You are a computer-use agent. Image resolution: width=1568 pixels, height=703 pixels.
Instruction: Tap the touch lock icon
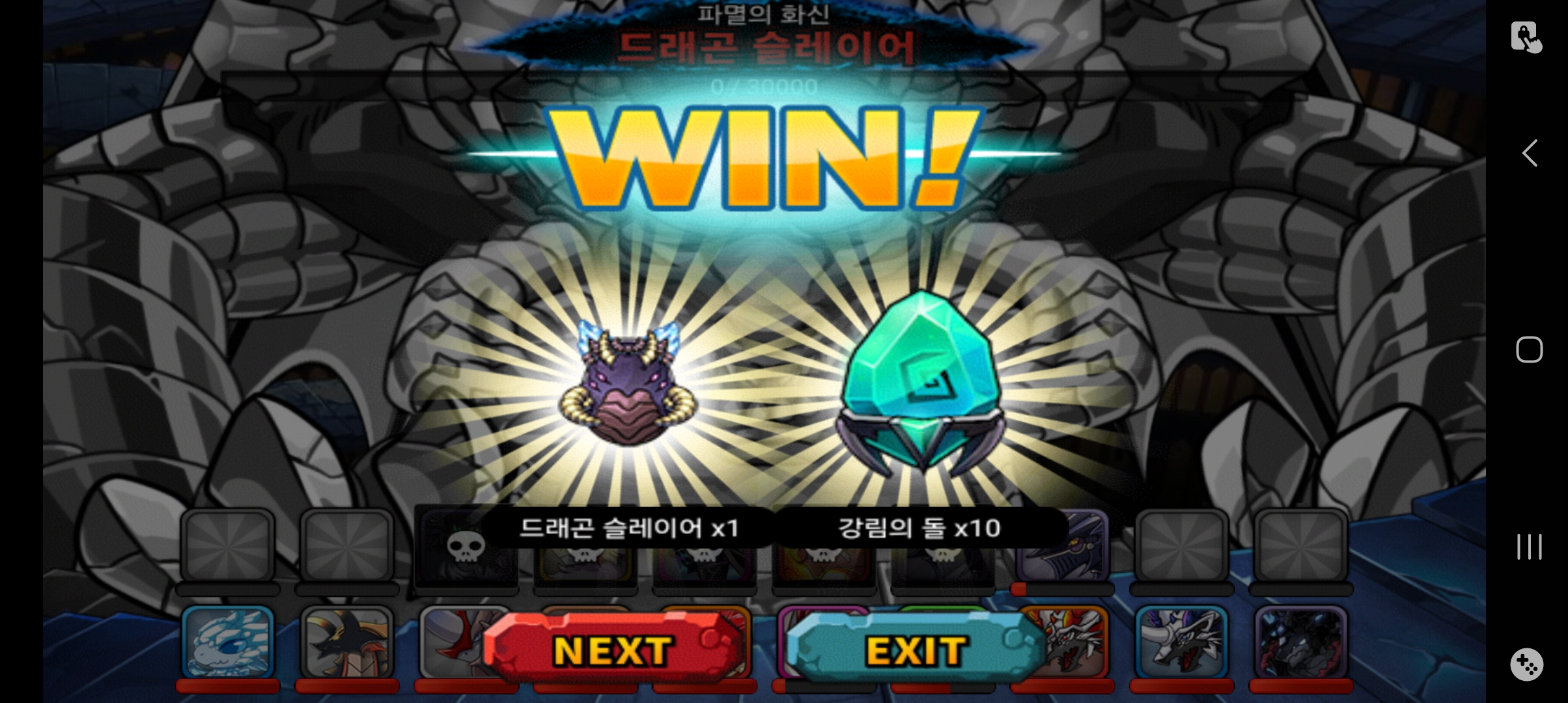(x=1526, y=36)
